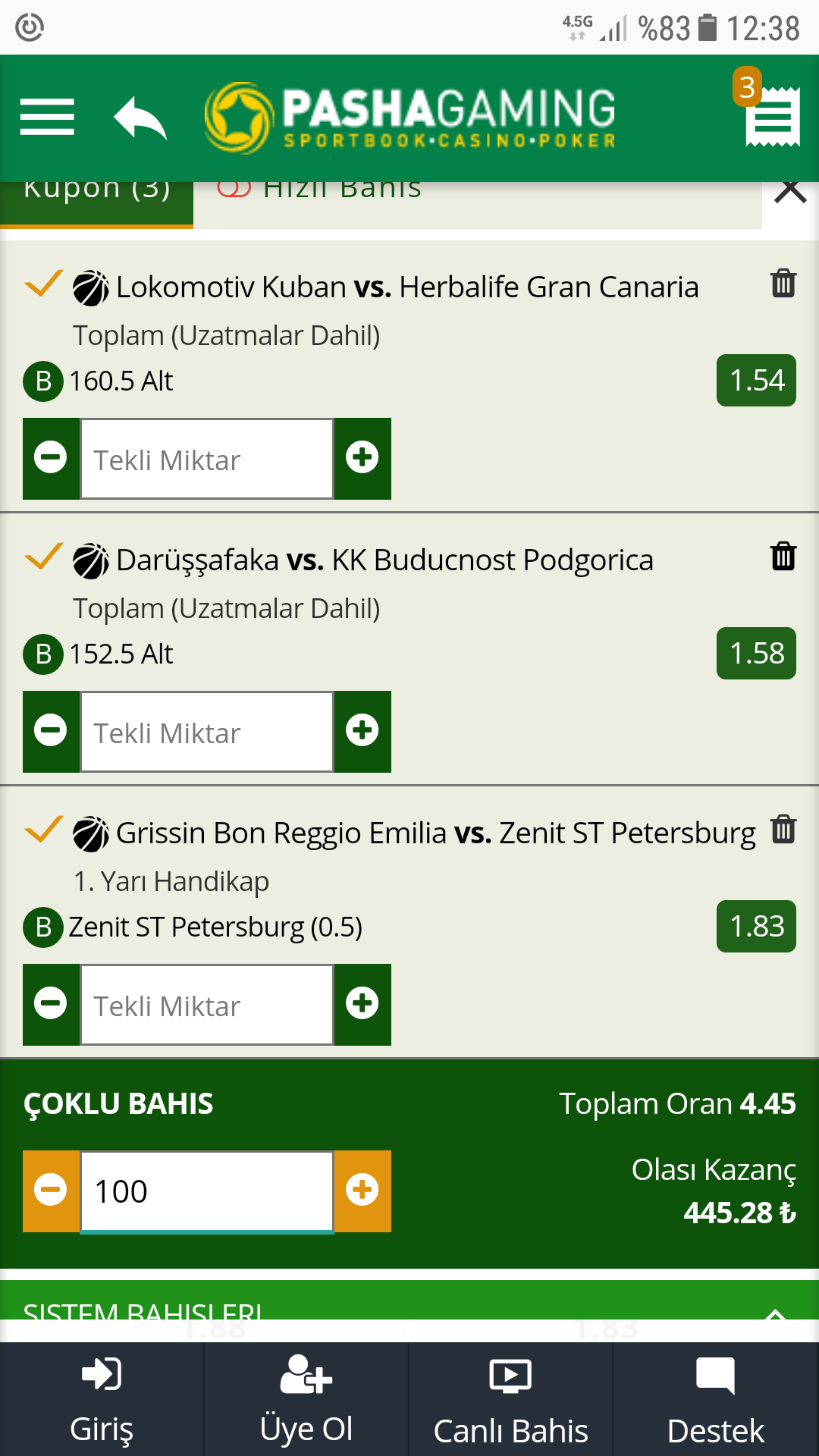Decrease the Çoklu Bahis stake amount
The image size is (819, 1456).
(51, 1191)
